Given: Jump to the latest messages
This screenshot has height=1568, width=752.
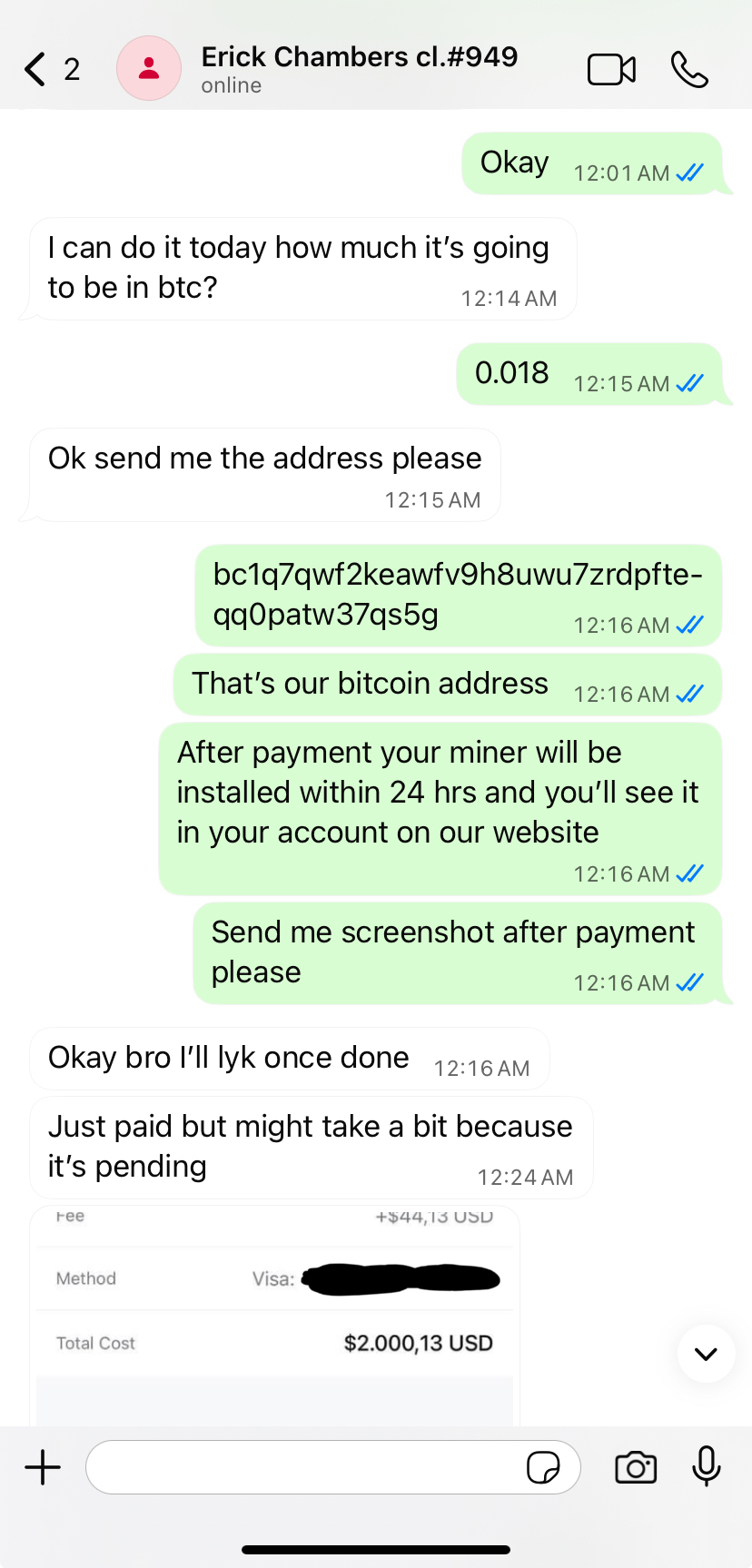Looking at the screenshot, I should click(x=706, y=1354).
